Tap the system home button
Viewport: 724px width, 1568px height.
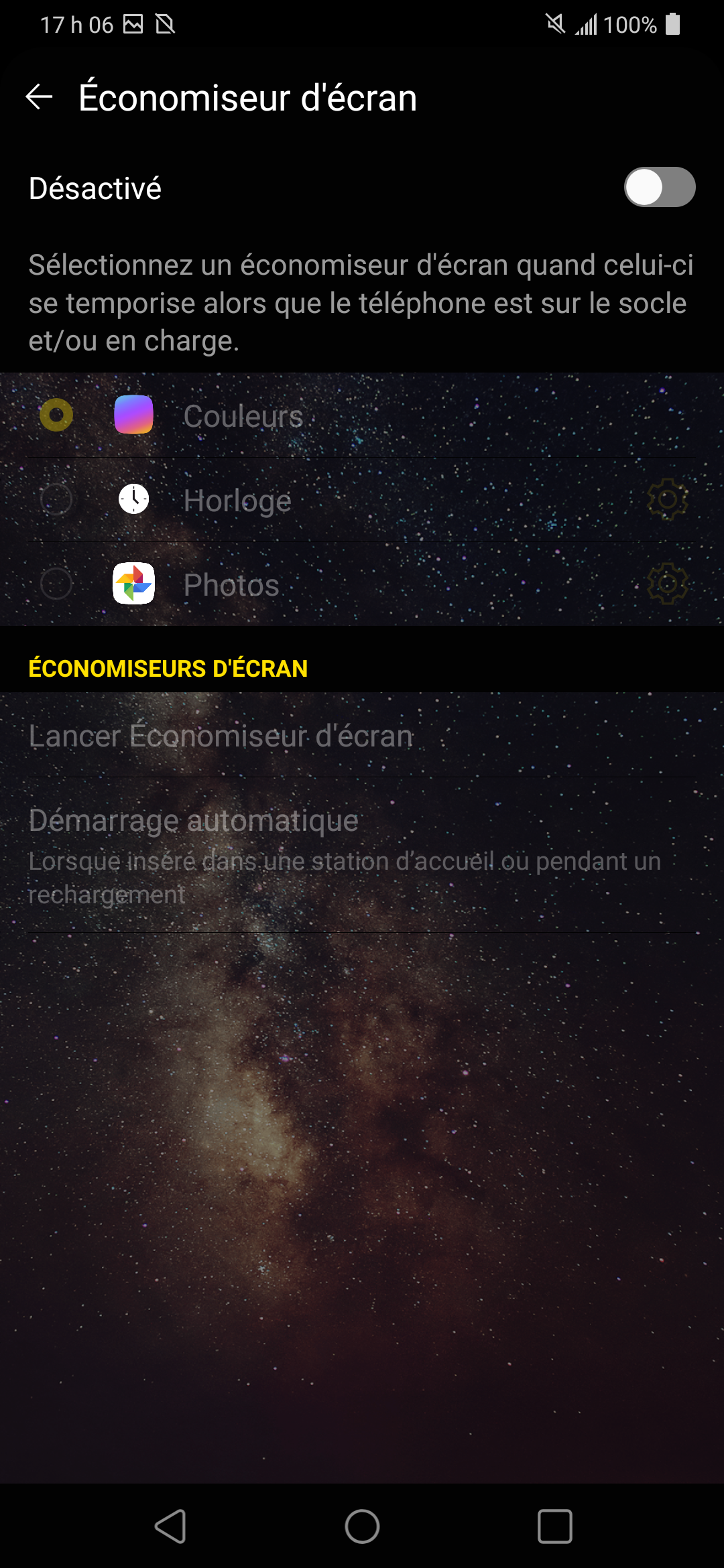click(362, 1526)
